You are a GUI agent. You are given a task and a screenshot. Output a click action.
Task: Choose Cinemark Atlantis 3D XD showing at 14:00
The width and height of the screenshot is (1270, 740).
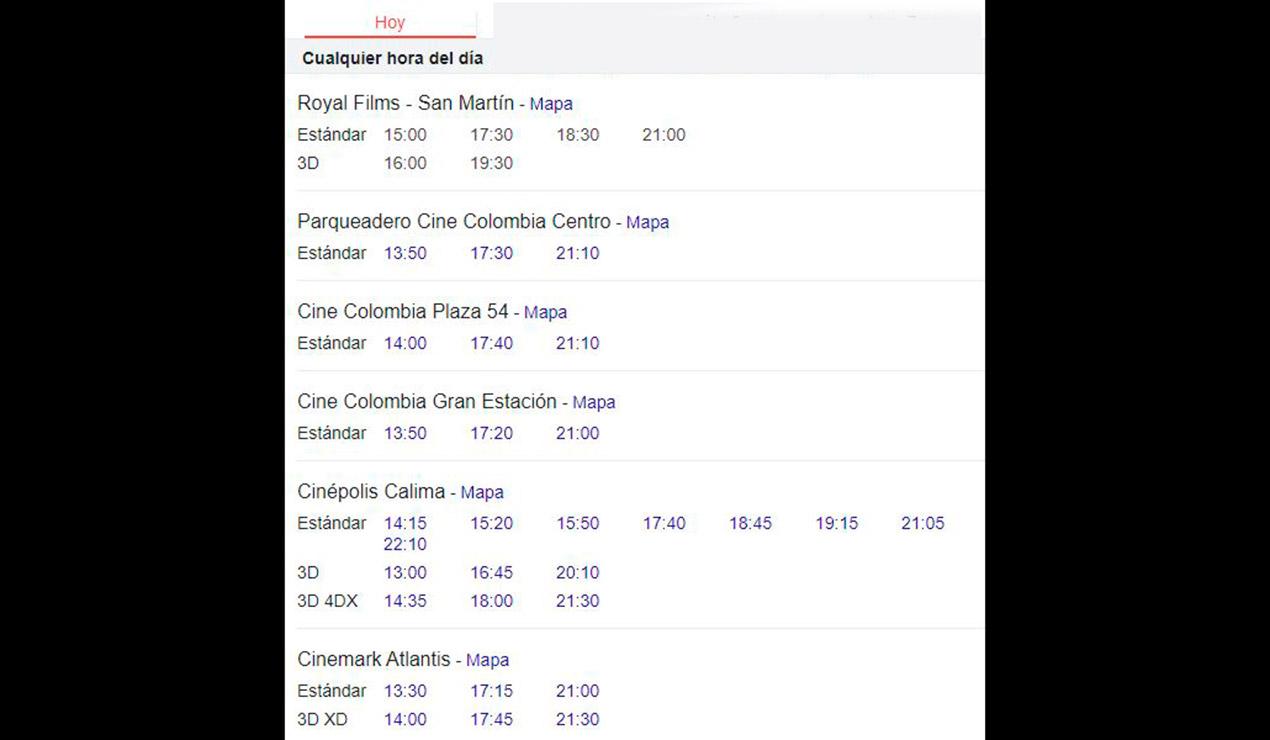coord(405,719)
